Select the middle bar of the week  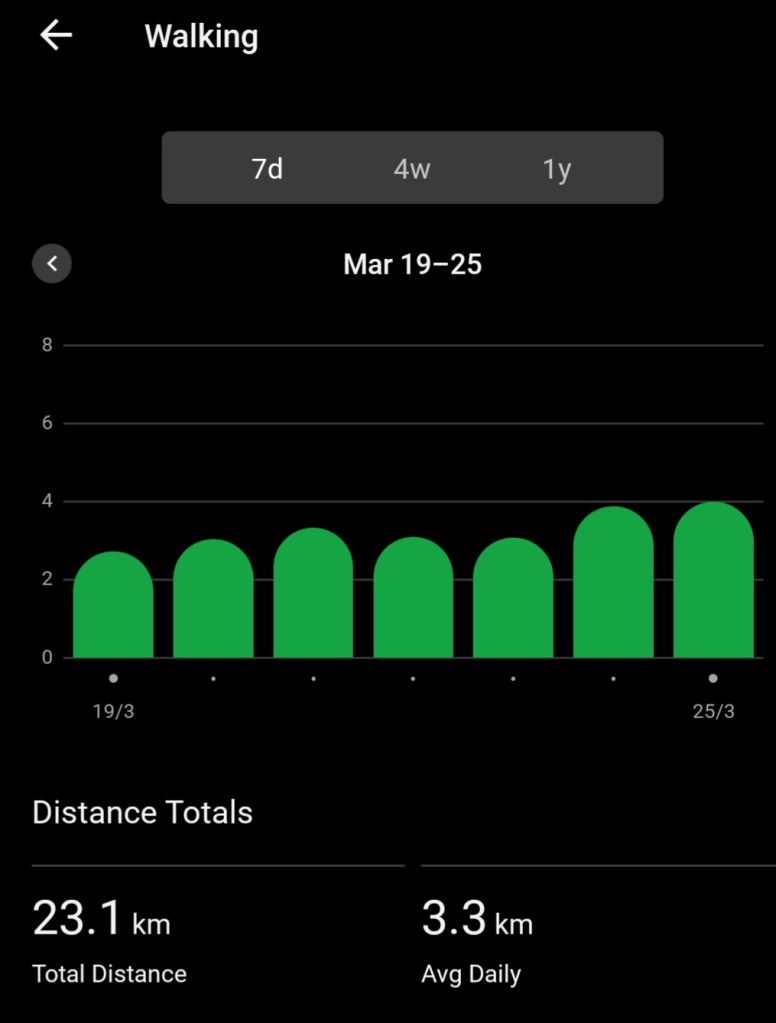tap(413, 595)
